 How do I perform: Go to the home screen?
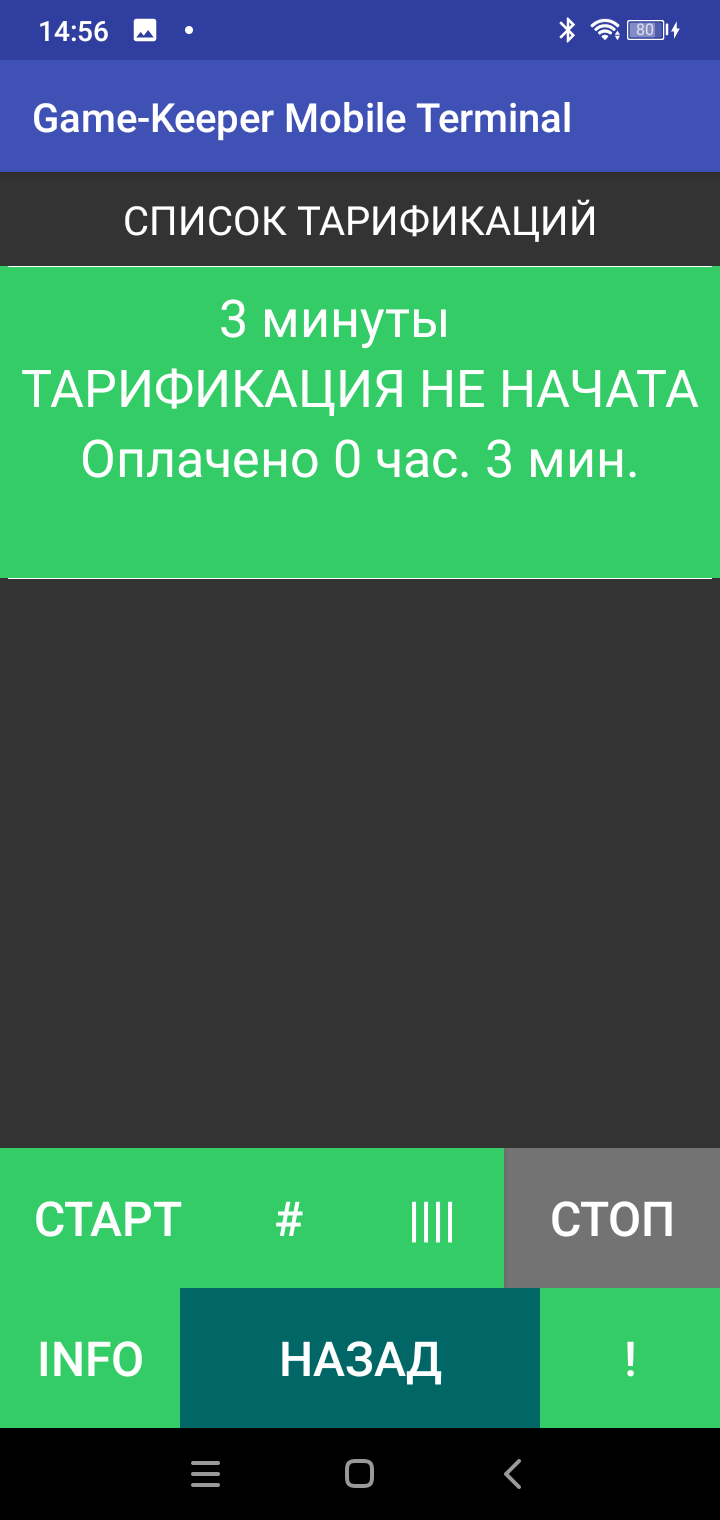coord(359,1474)
